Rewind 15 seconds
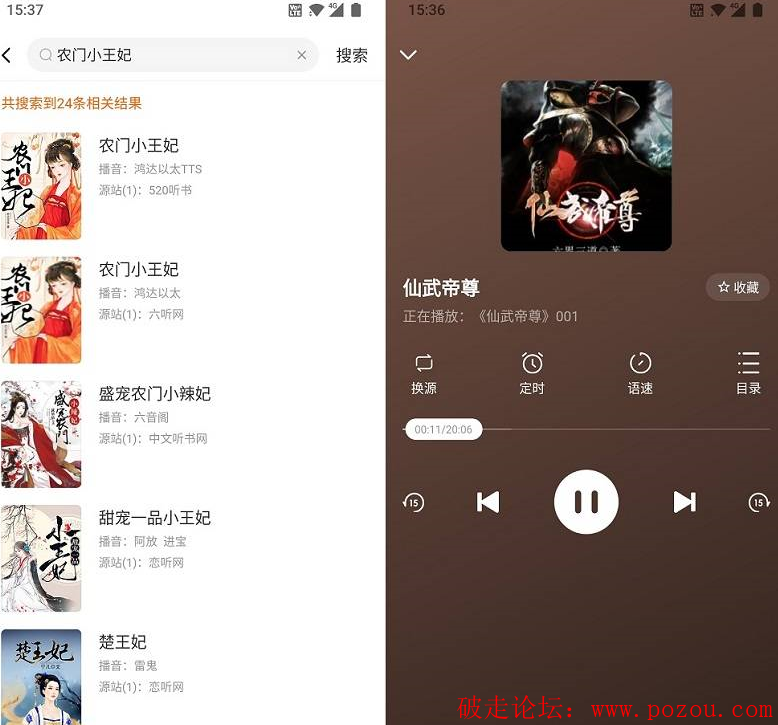778x725 pixels. pos(413,502)
